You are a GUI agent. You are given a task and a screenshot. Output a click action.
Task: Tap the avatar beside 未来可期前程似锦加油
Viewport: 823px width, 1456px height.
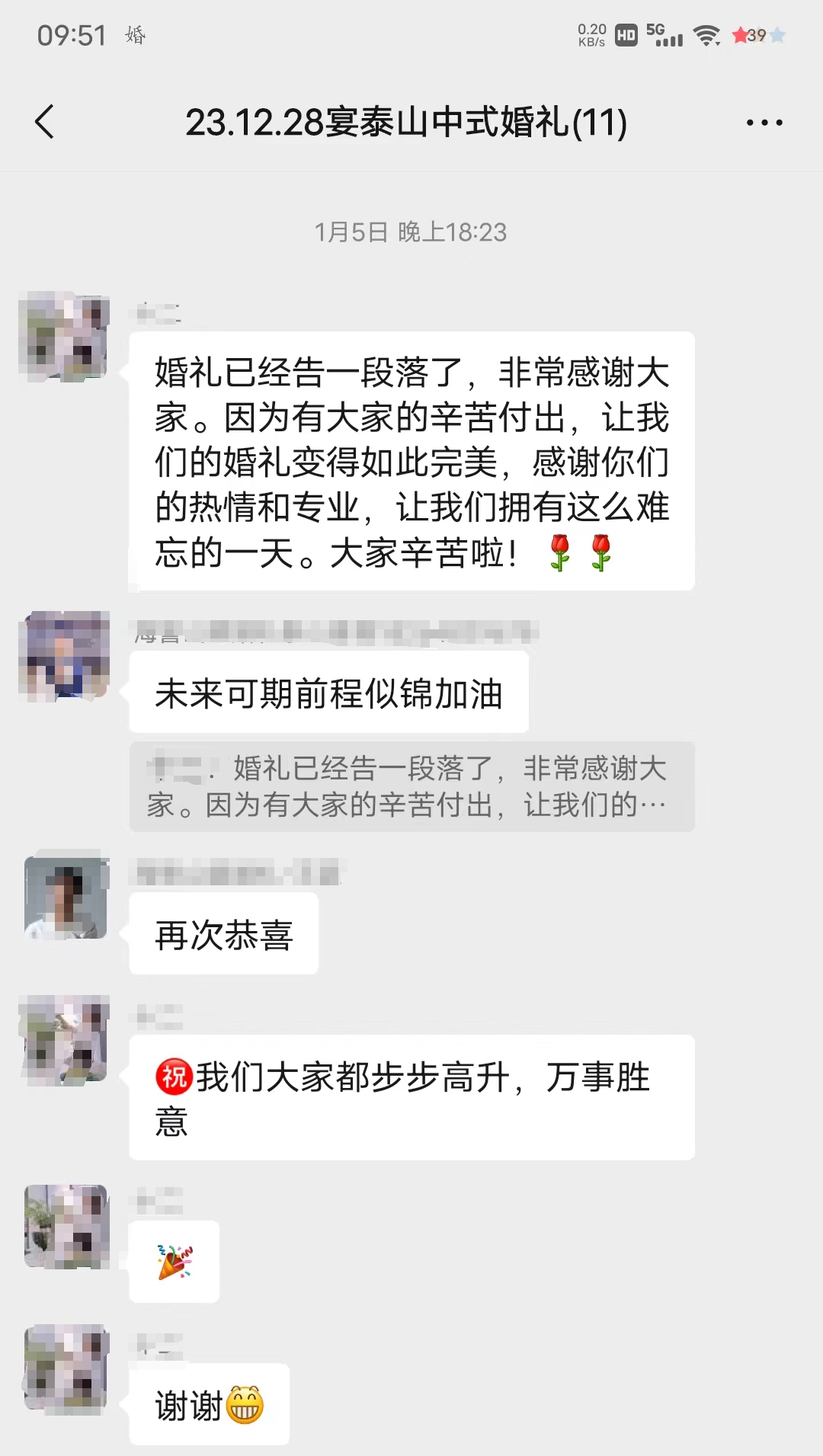point(66,655)
